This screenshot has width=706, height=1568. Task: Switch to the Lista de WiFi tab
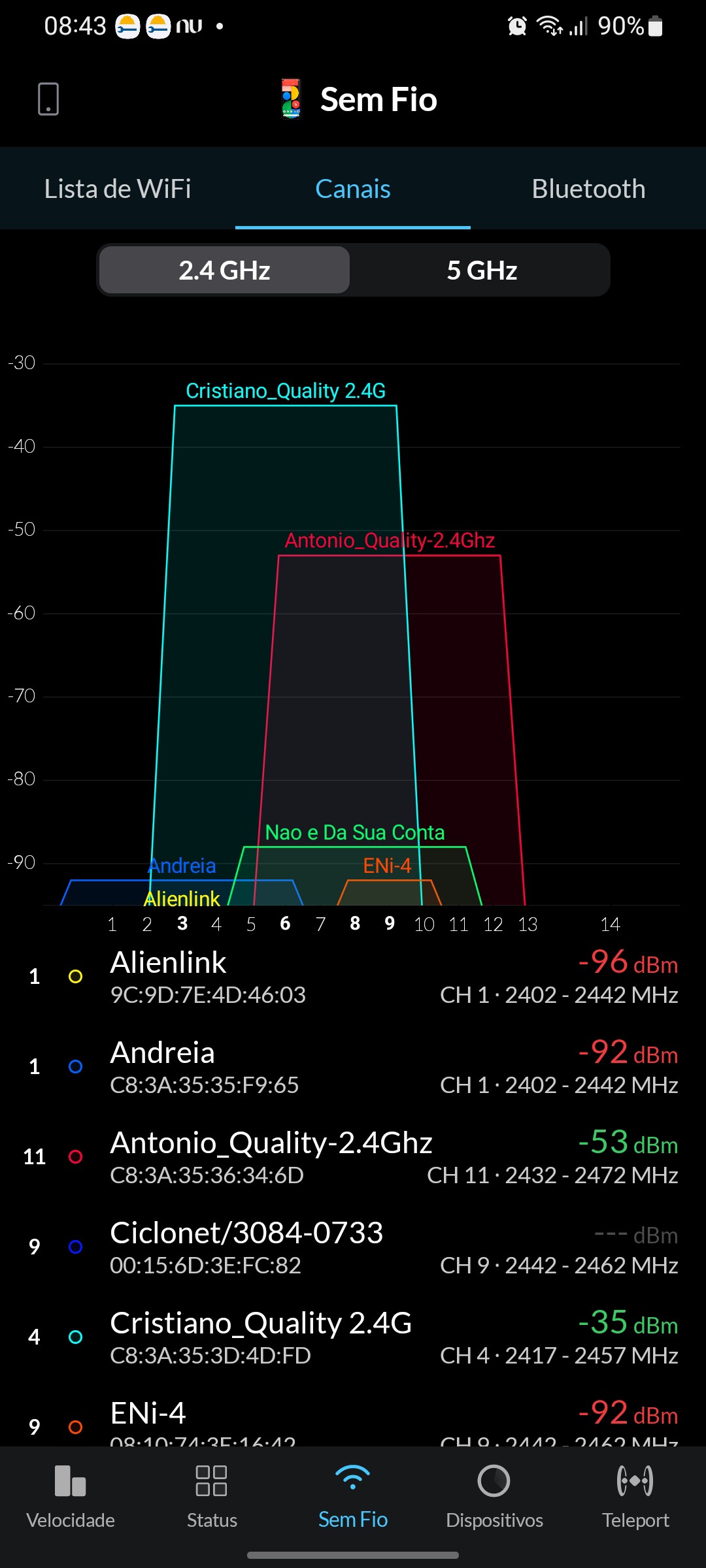pos(118,189)
